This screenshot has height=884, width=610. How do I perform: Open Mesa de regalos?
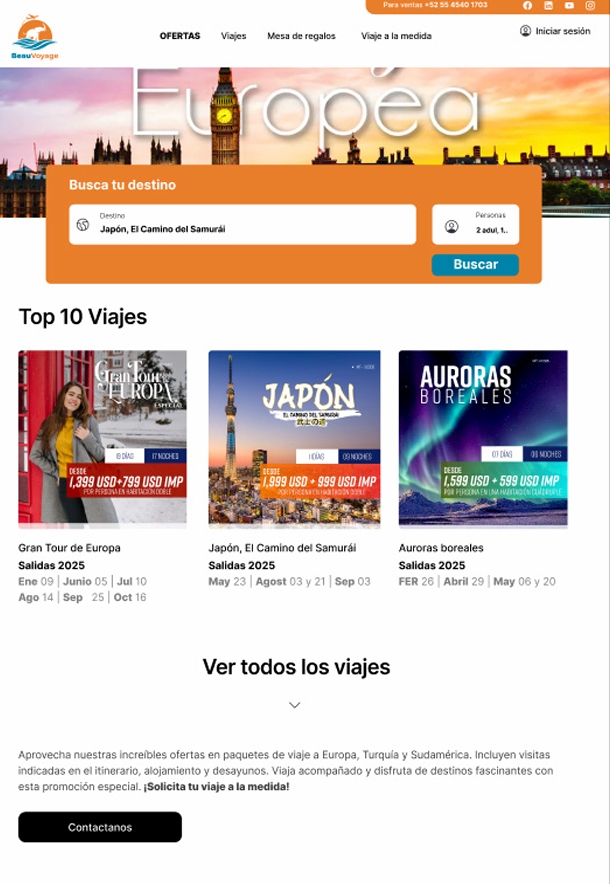[301, 36]
